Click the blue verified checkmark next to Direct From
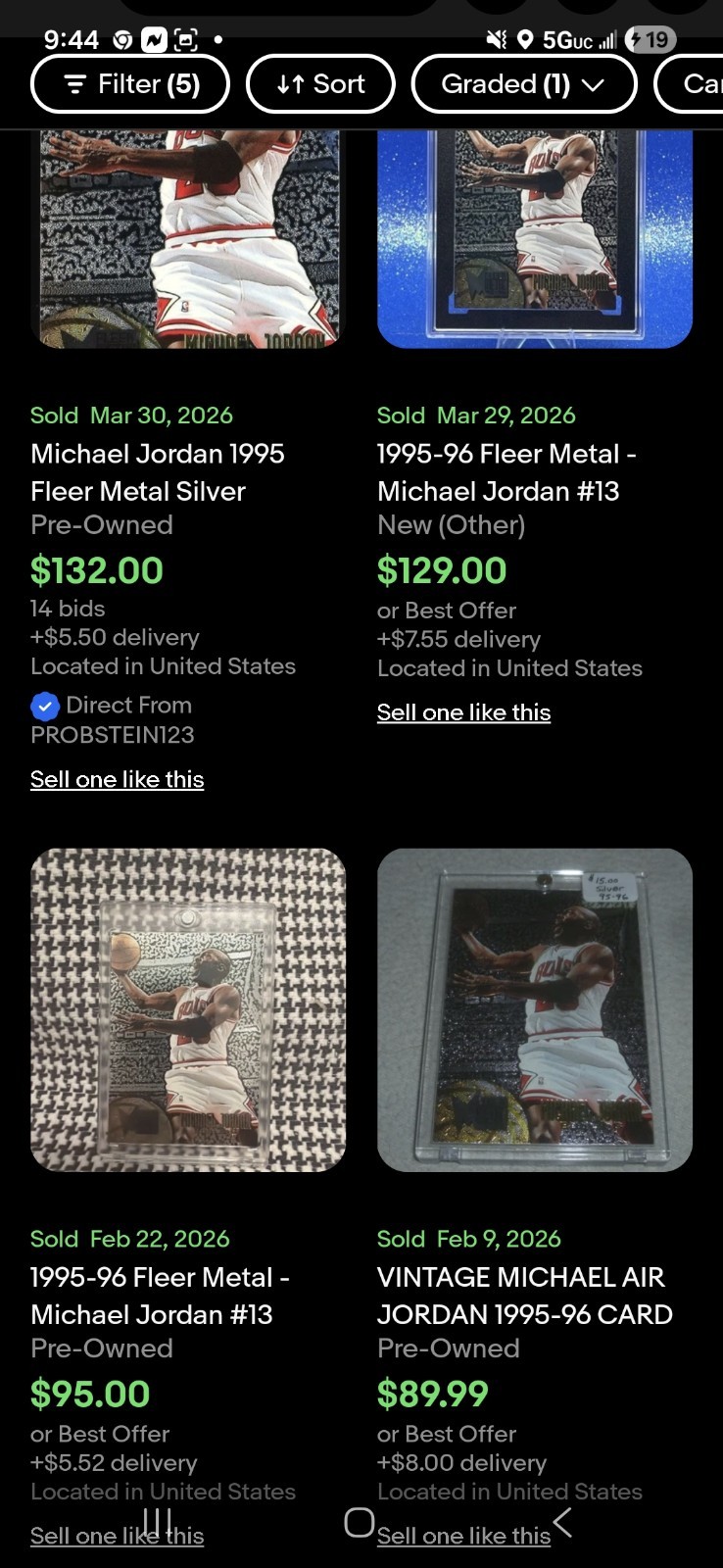The width and height of the screenshot is (723, 1568). pyautogui.click(x=45, y=706)
